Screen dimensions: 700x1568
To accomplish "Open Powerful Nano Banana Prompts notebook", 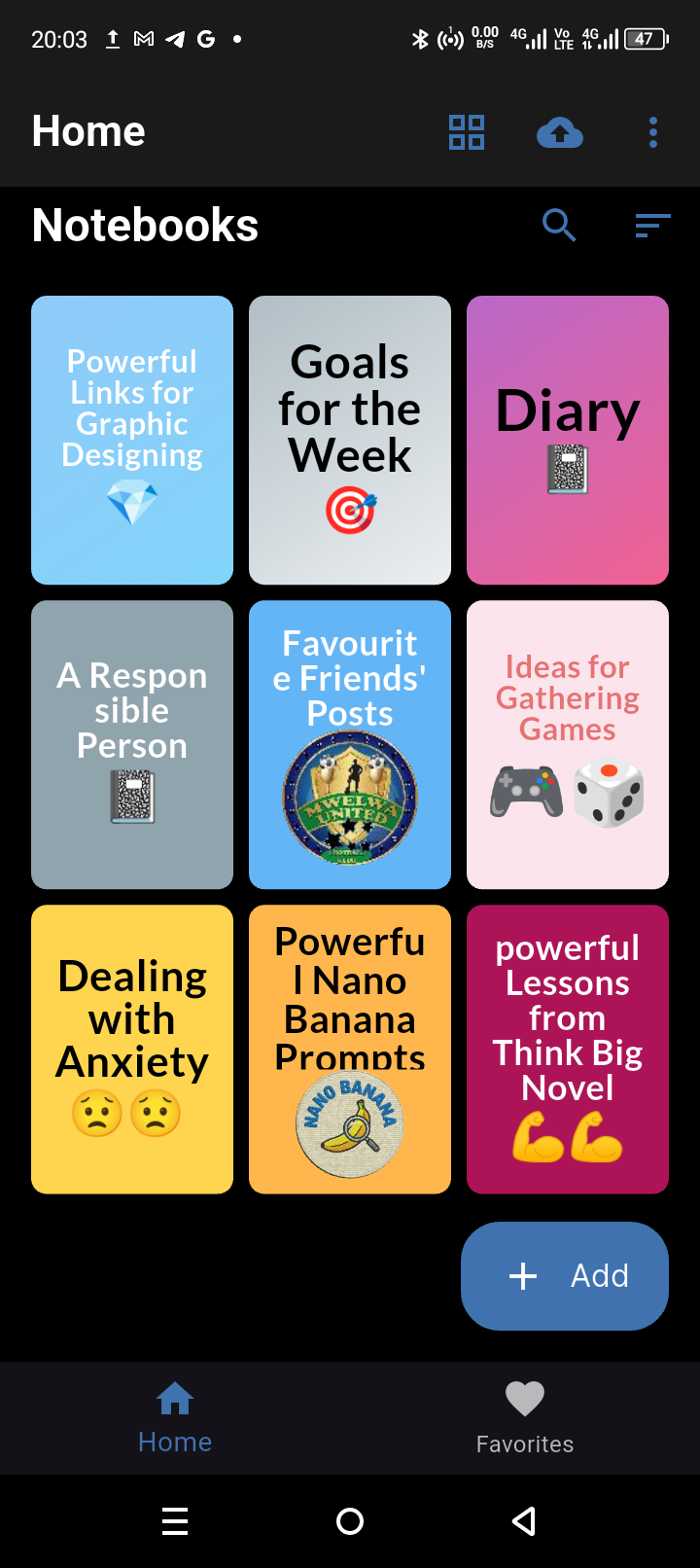I will pos(350,1049).
